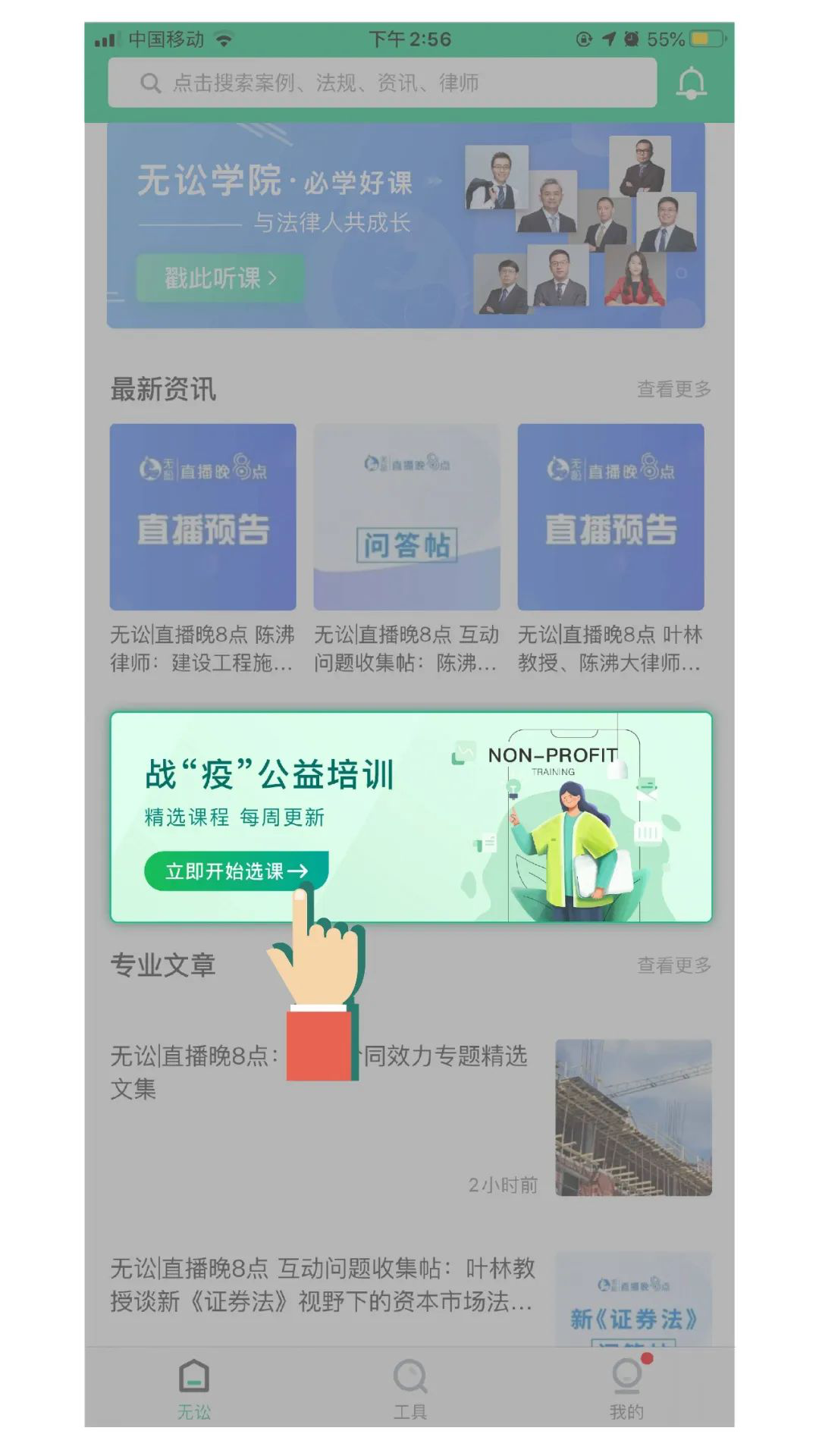Screen dimensions: 819x1456
Task: Switch to the 我的 tab
Action: [626, 1389]
